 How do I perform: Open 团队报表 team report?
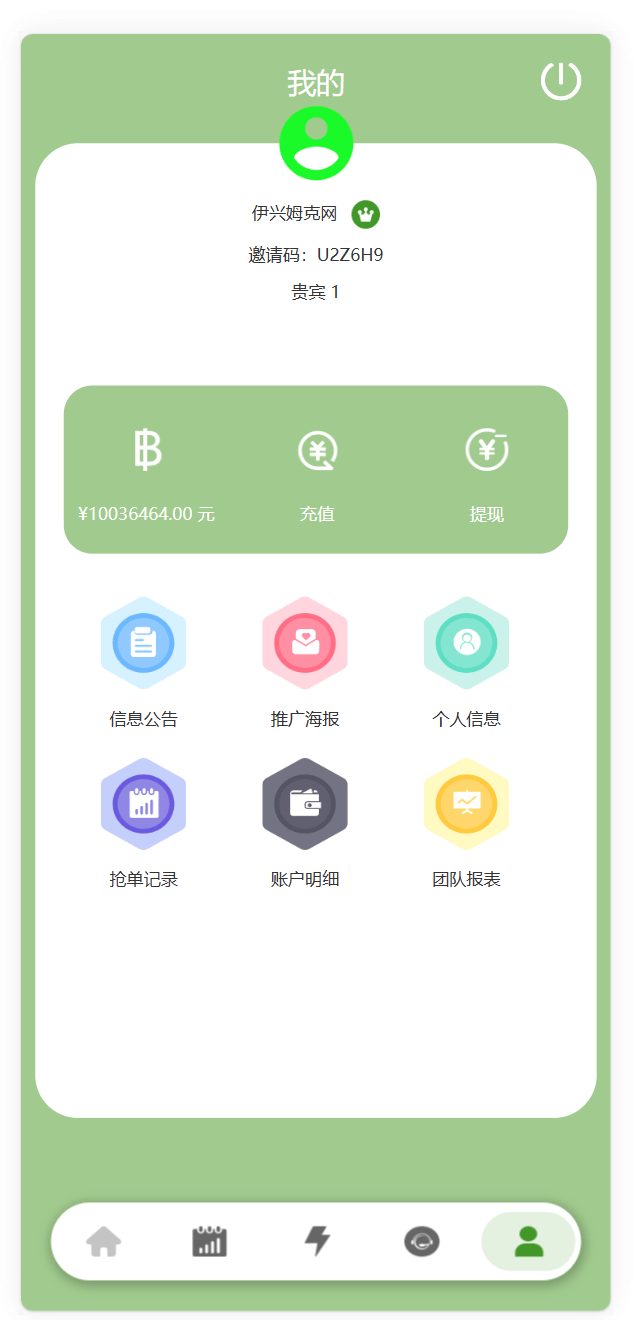pos(466,823)
